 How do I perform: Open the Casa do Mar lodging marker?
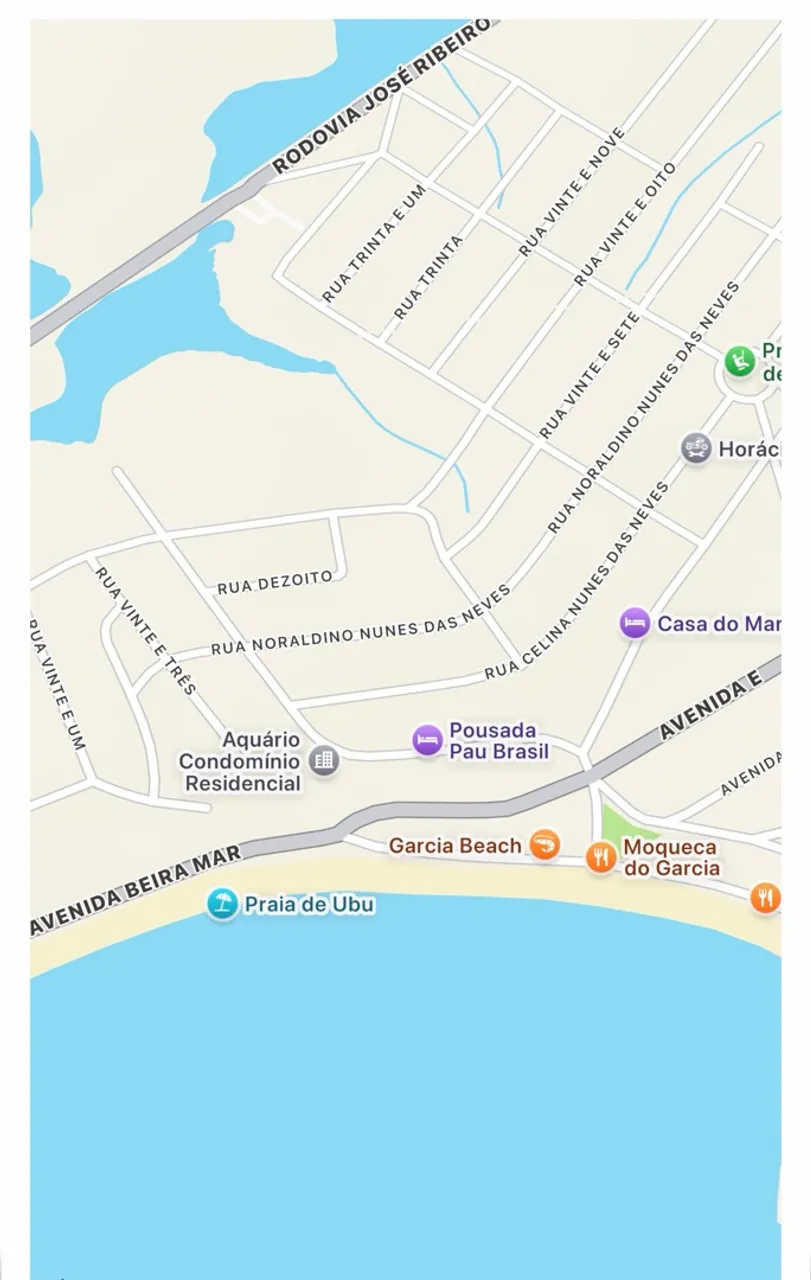(x=634, y=623)
